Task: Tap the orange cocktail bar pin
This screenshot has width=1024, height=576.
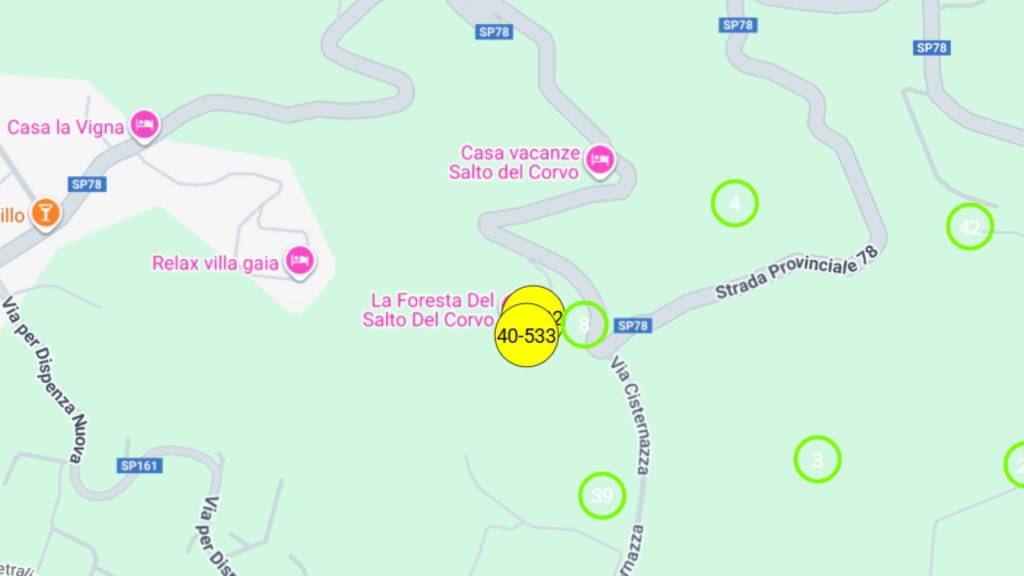Action: 44,212
